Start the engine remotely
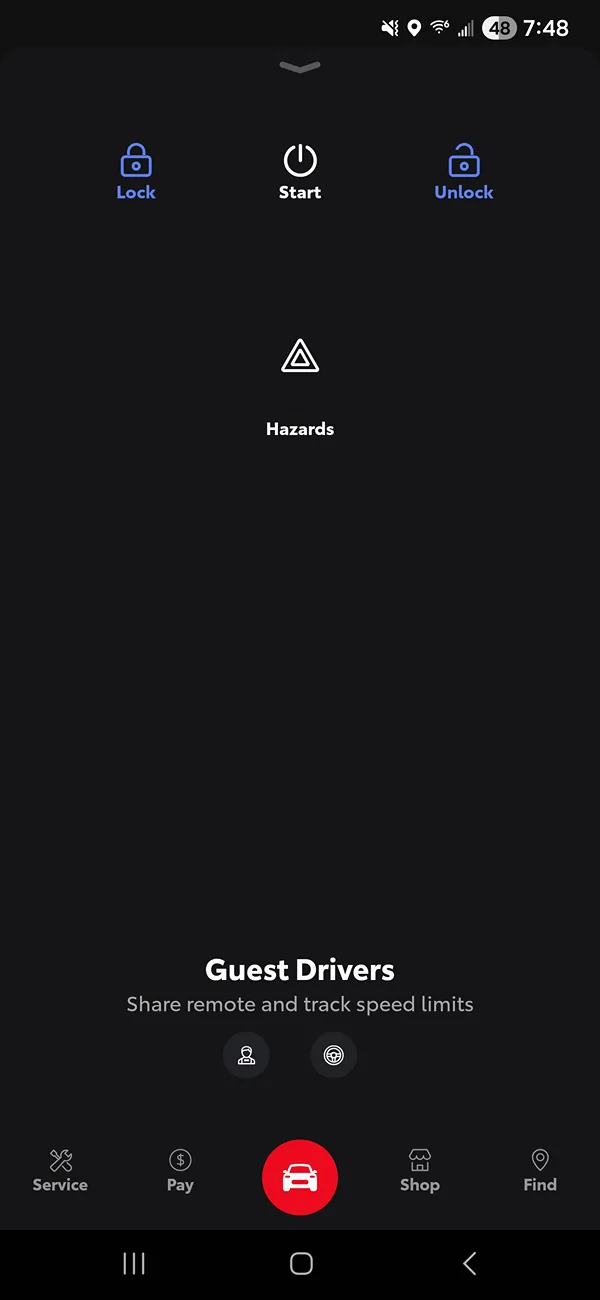Screen dimensions: 600x1300 (300, 172)
